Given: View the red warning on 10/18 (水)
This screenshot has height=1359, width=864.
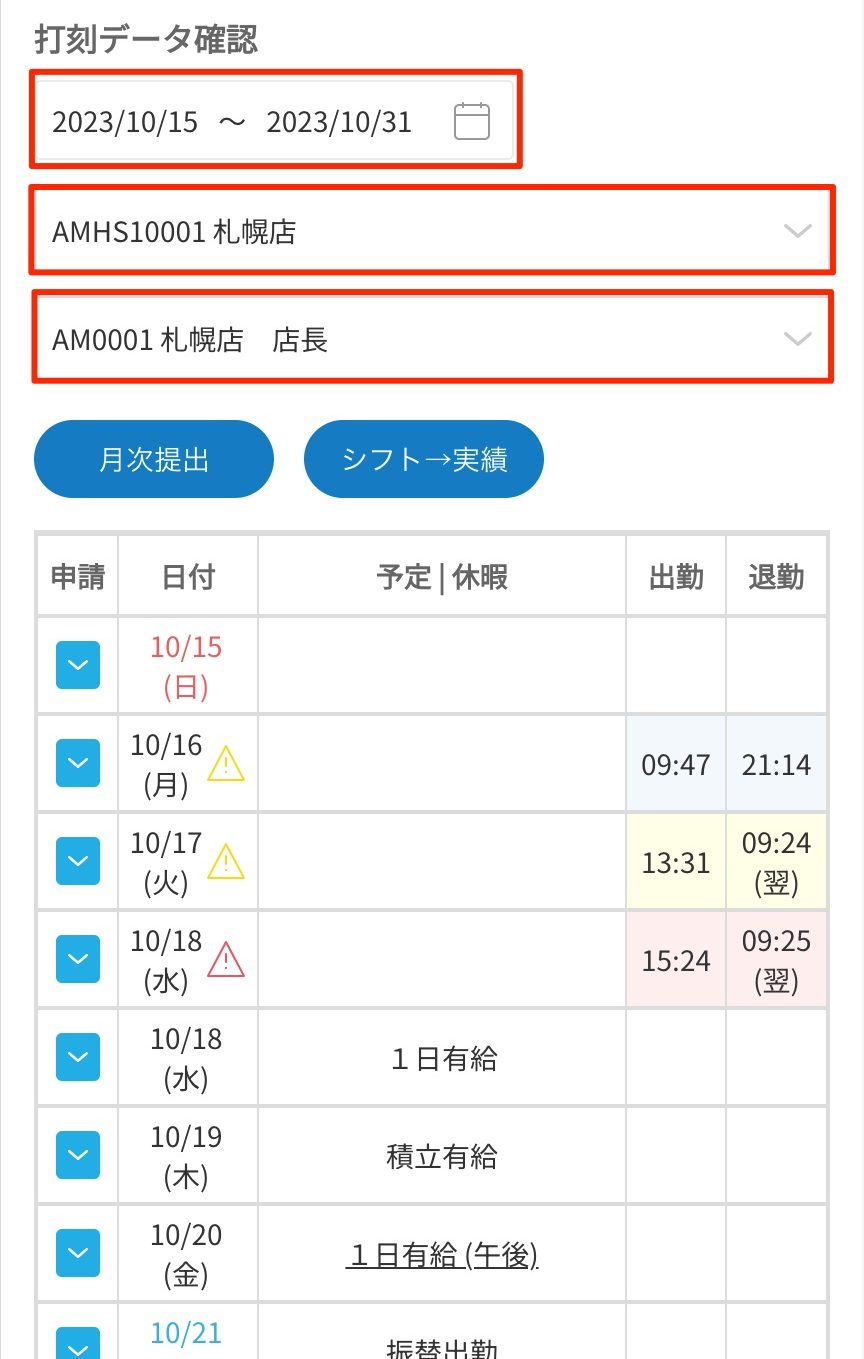Looking at the screenshot, I should click(x=226, y=960).
